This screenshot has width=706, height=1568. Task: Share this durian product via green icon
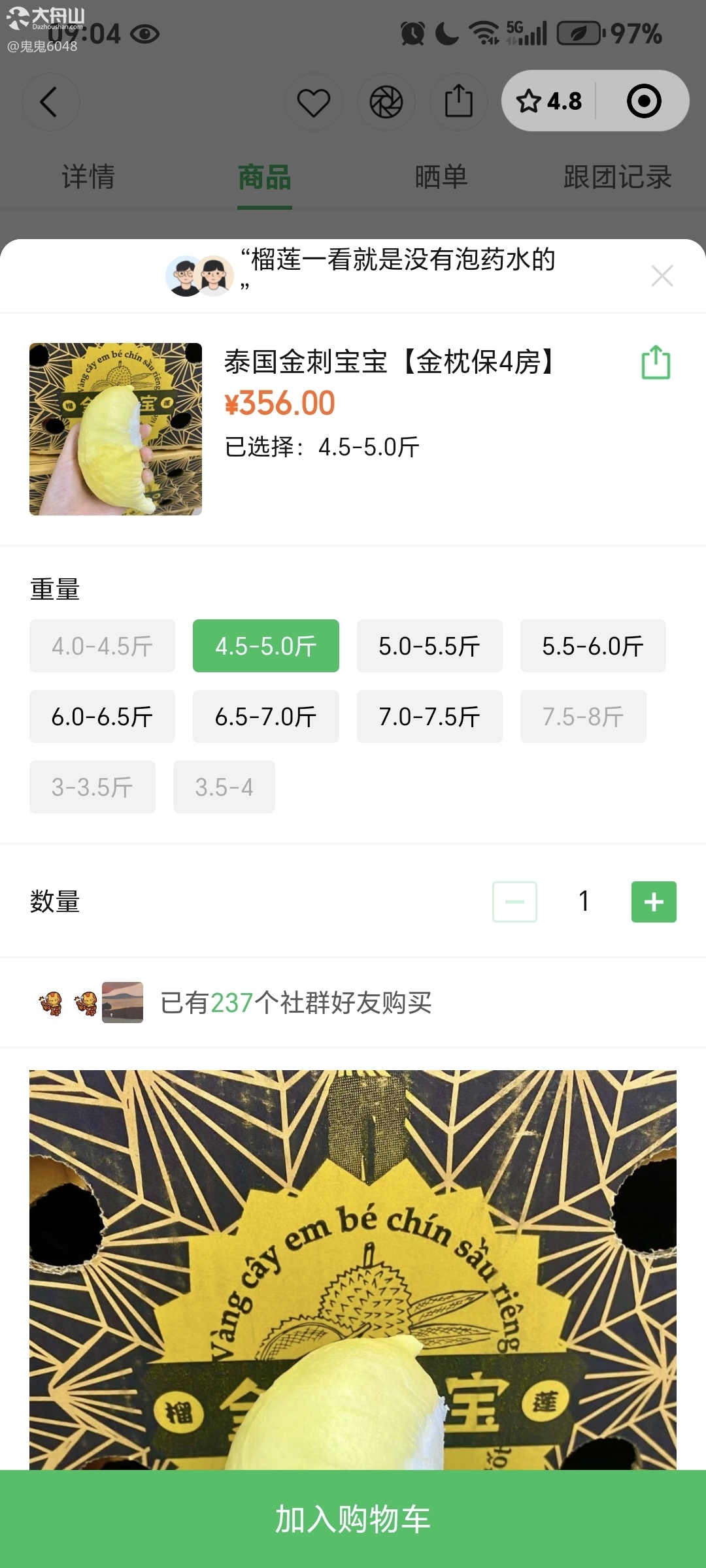(656, 363)
